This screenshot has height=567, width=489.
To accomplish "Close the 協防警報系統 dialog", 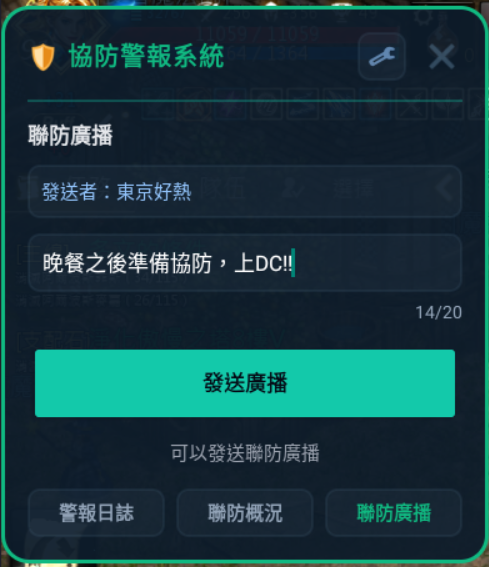I will point(442,56).
